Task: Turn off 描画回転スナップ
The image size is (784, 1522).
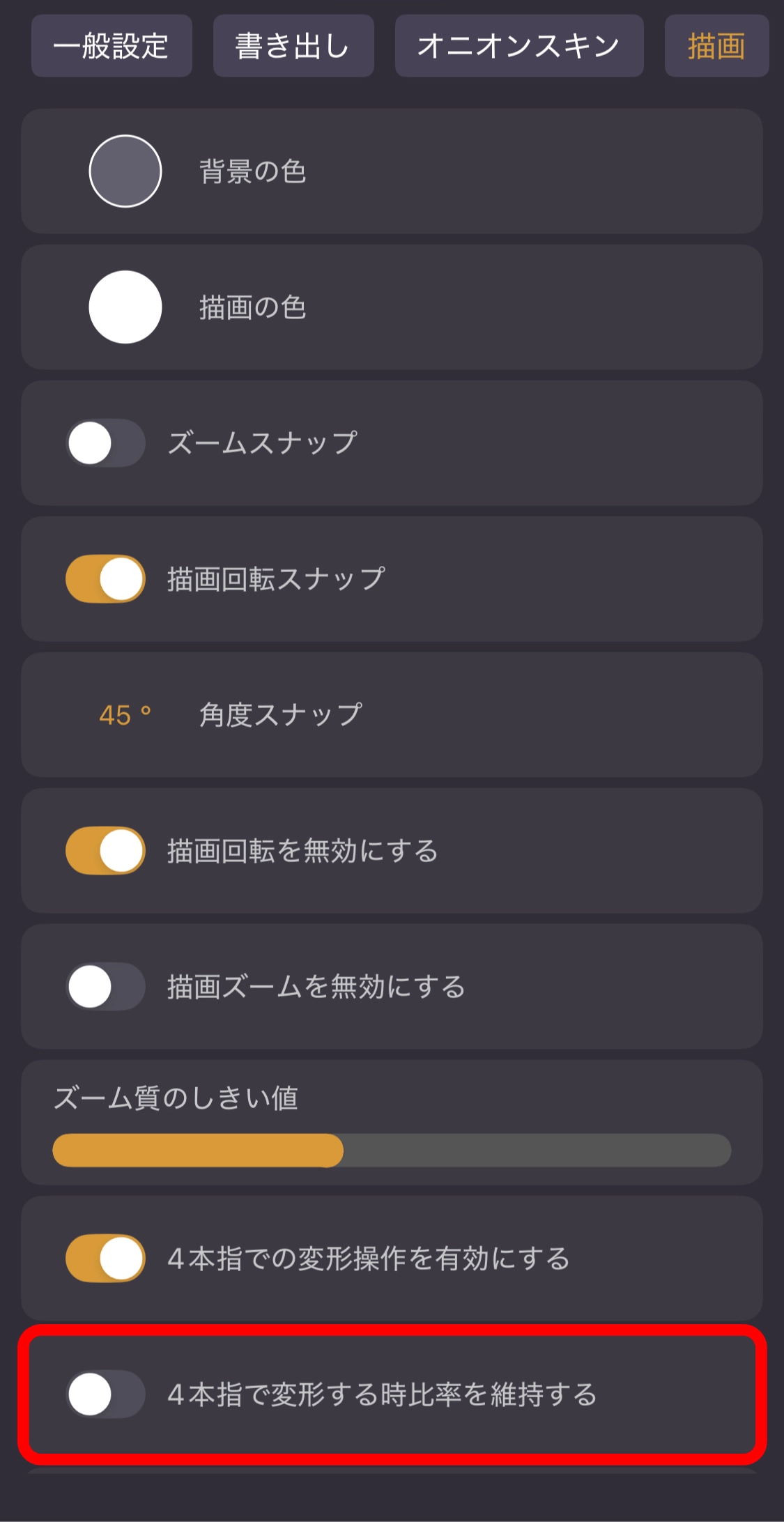Action: click(105, 579)
